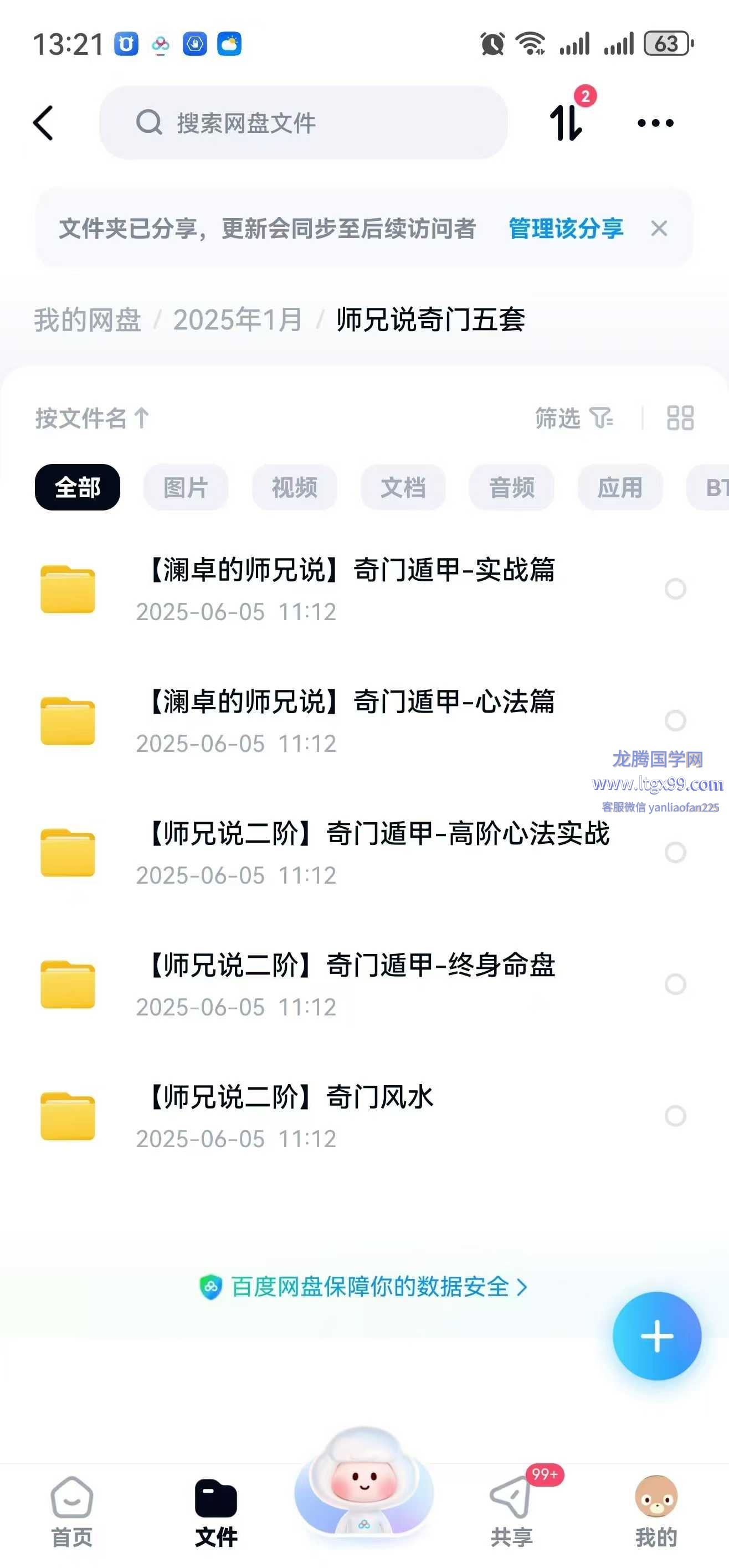Open the 搜索网盘文件 search box
This screenshot has height=1568, width=729.
tap(304, 123)
